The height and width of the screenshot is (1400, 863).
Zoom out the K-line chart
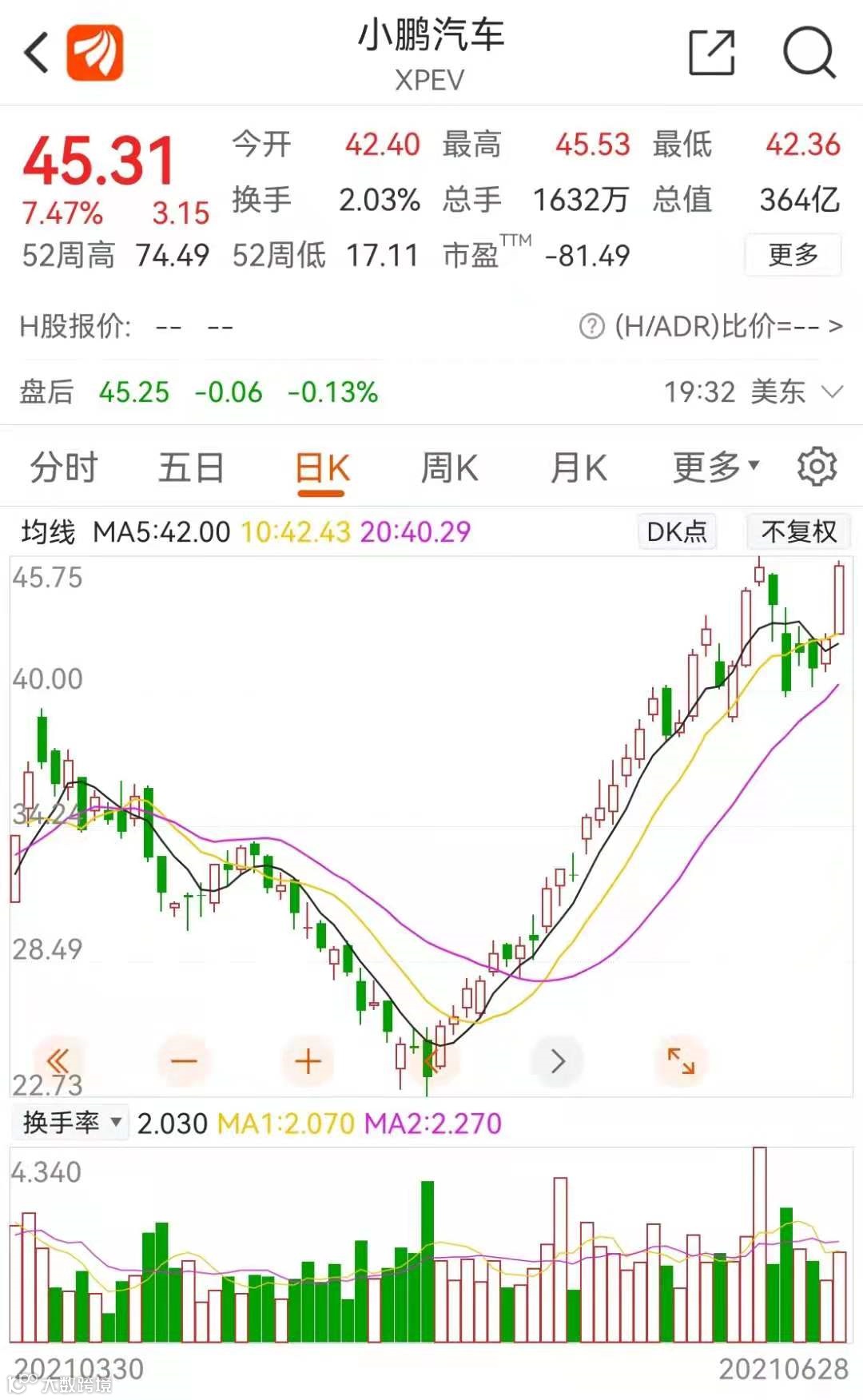[x=184, y=1061]
